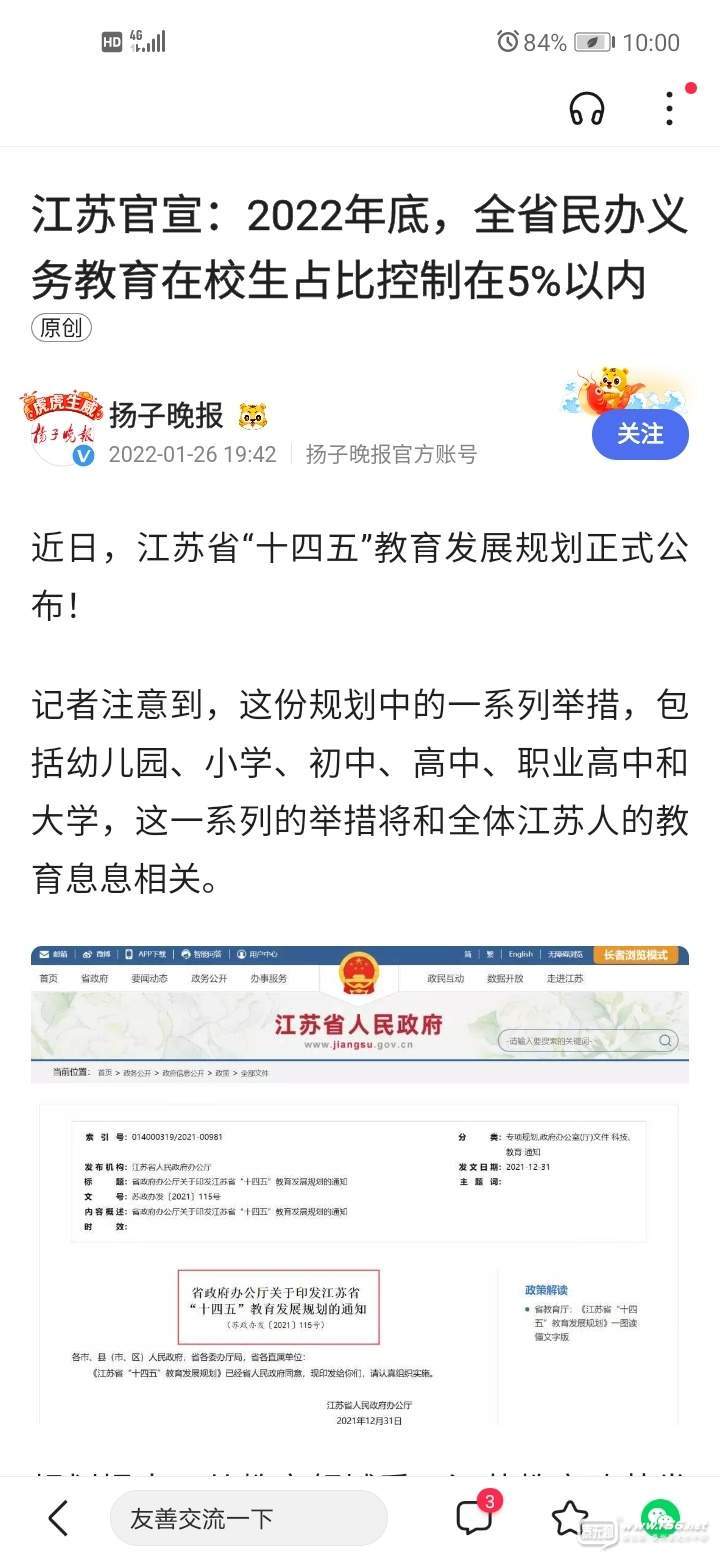Tap the 友善交流一下 comment box
This screenshot has width=720, height=1560.
pos(248,1518)
